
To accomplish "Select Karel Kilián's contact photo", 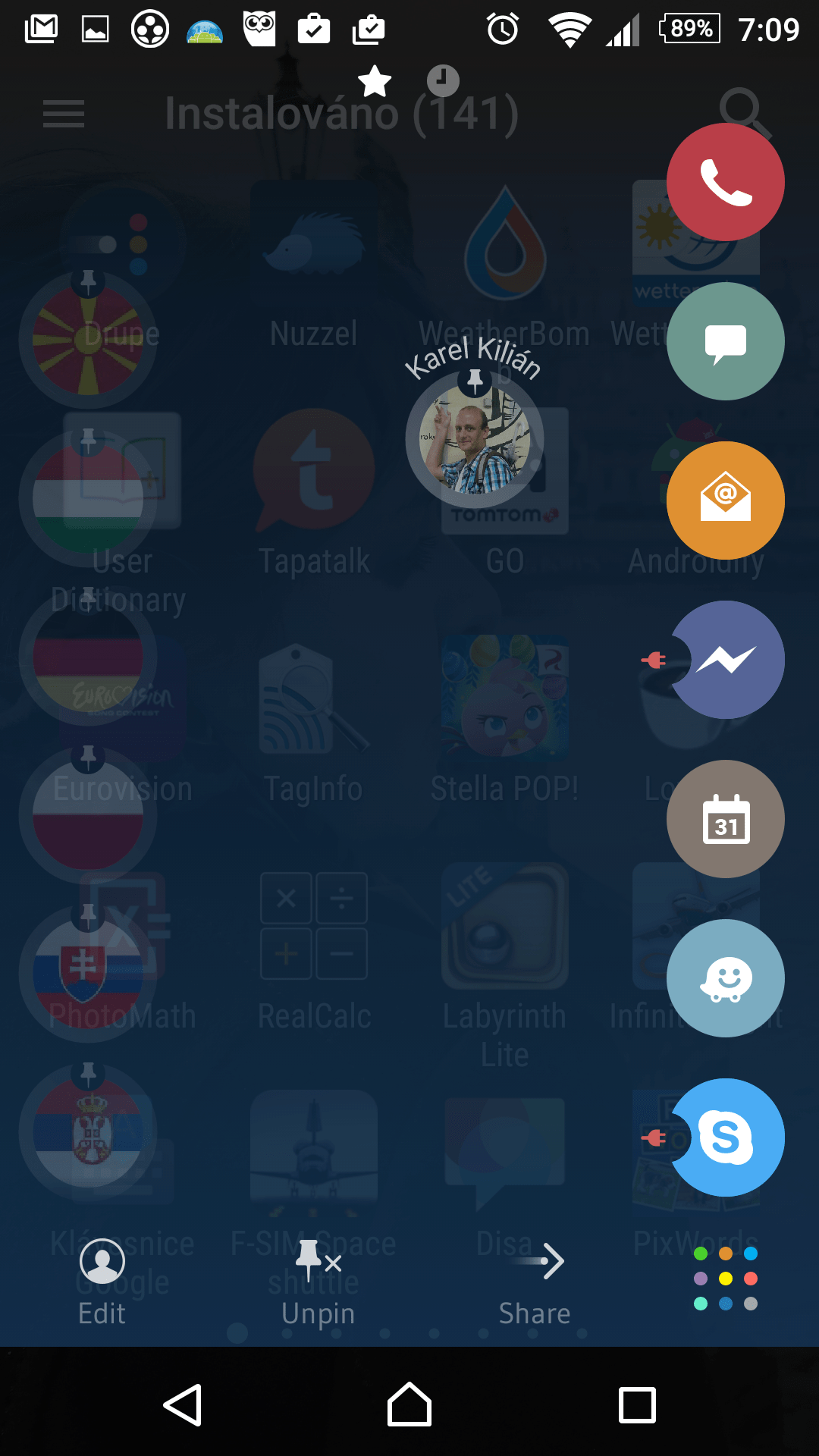I will pyautogui.click(x=475, y=440).
